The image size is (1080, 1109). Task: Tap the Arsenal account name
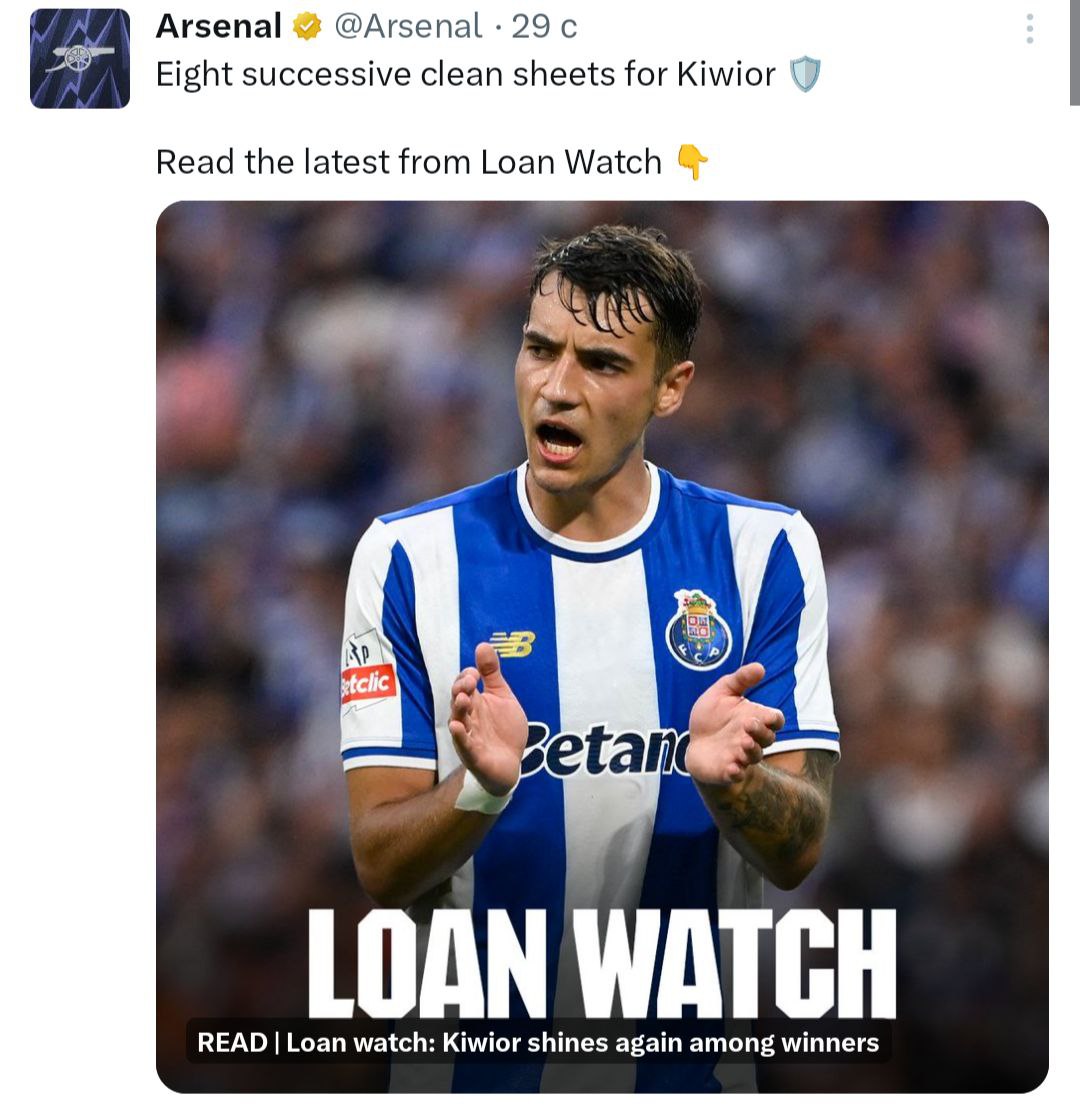click(219, 27)
